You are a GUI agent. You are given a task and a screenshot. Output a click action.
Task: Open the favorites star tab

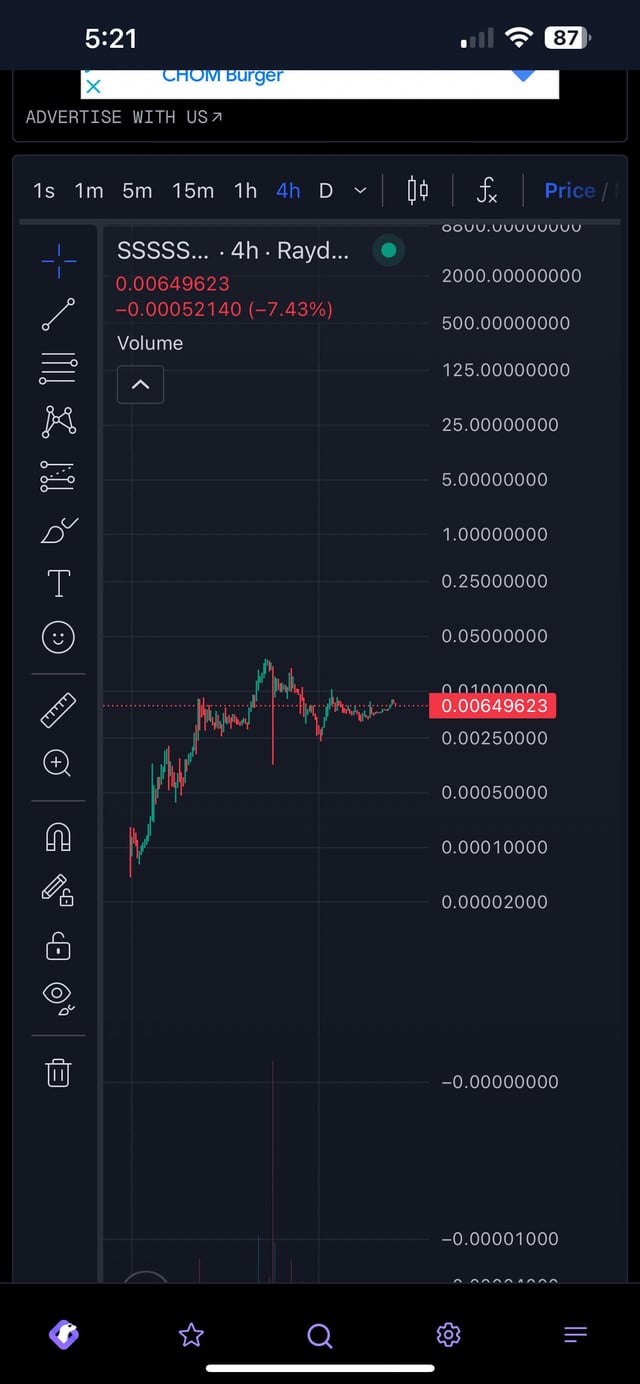point(191,1334)
